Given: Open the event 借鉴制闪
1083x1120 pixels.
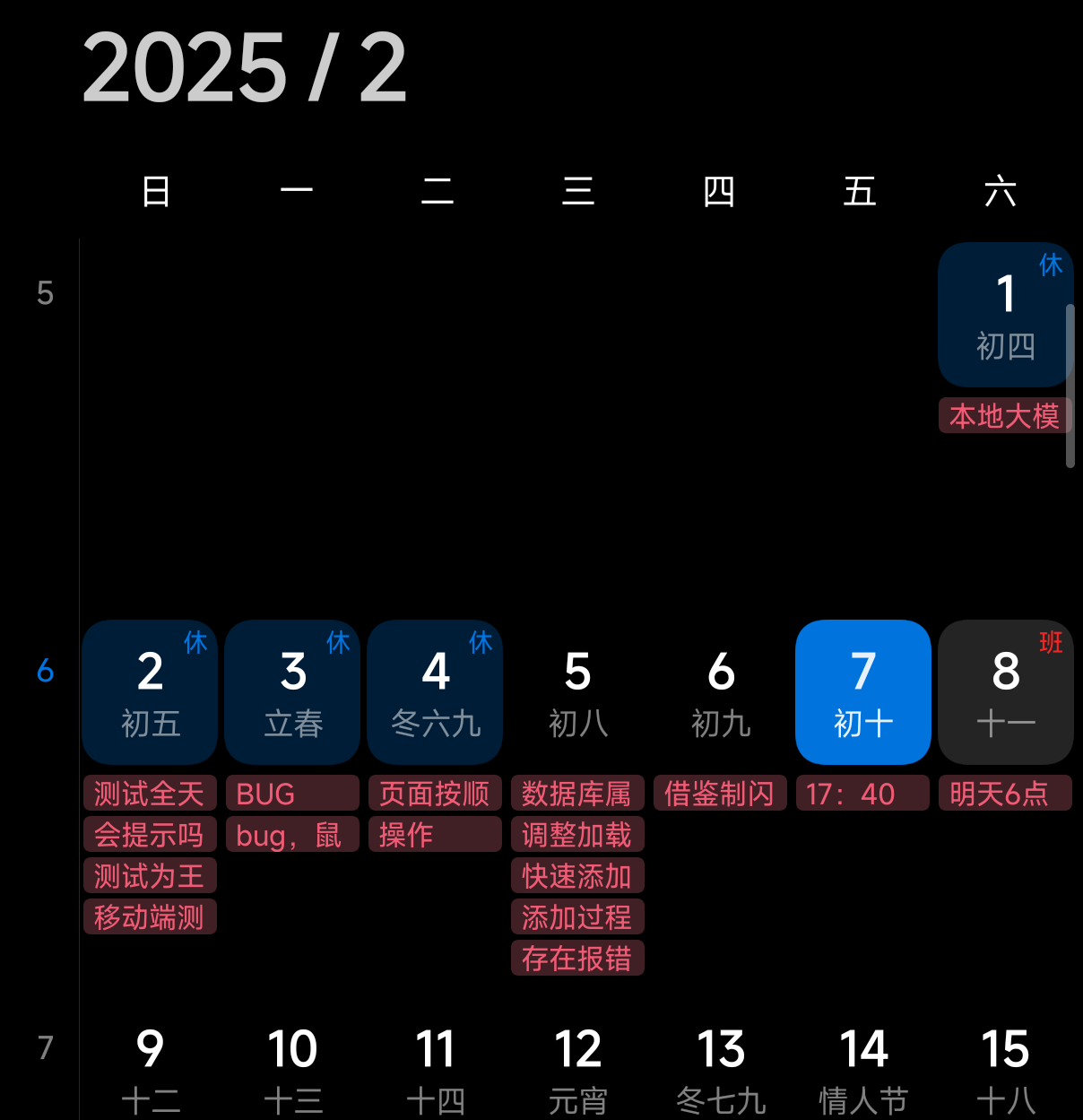Looking at the screenshot, I should pyautogui.click(x=720, y=794).
